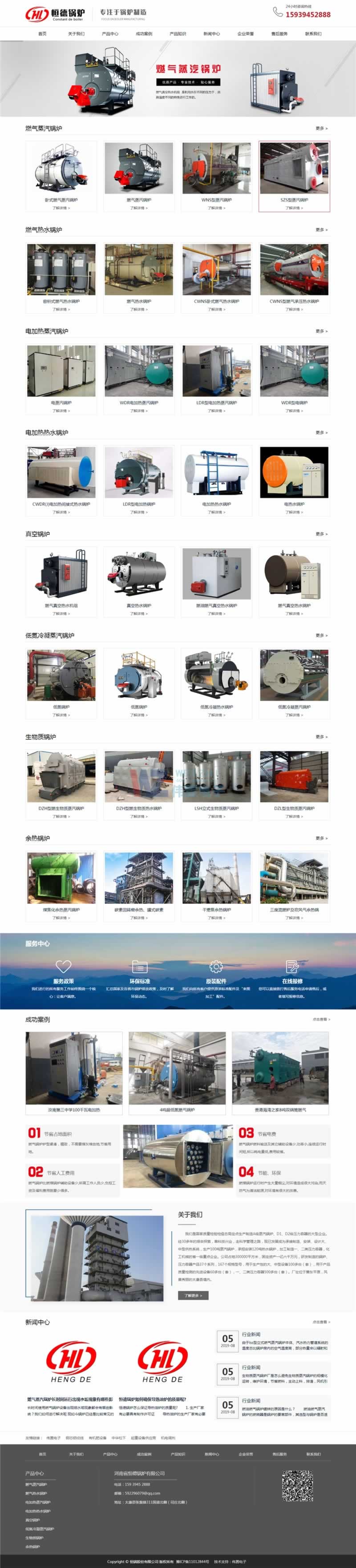Tap 了解更多 under 关于我们
The image size is (356, 1568).
pyautogui.click(x=193, y=1295)
